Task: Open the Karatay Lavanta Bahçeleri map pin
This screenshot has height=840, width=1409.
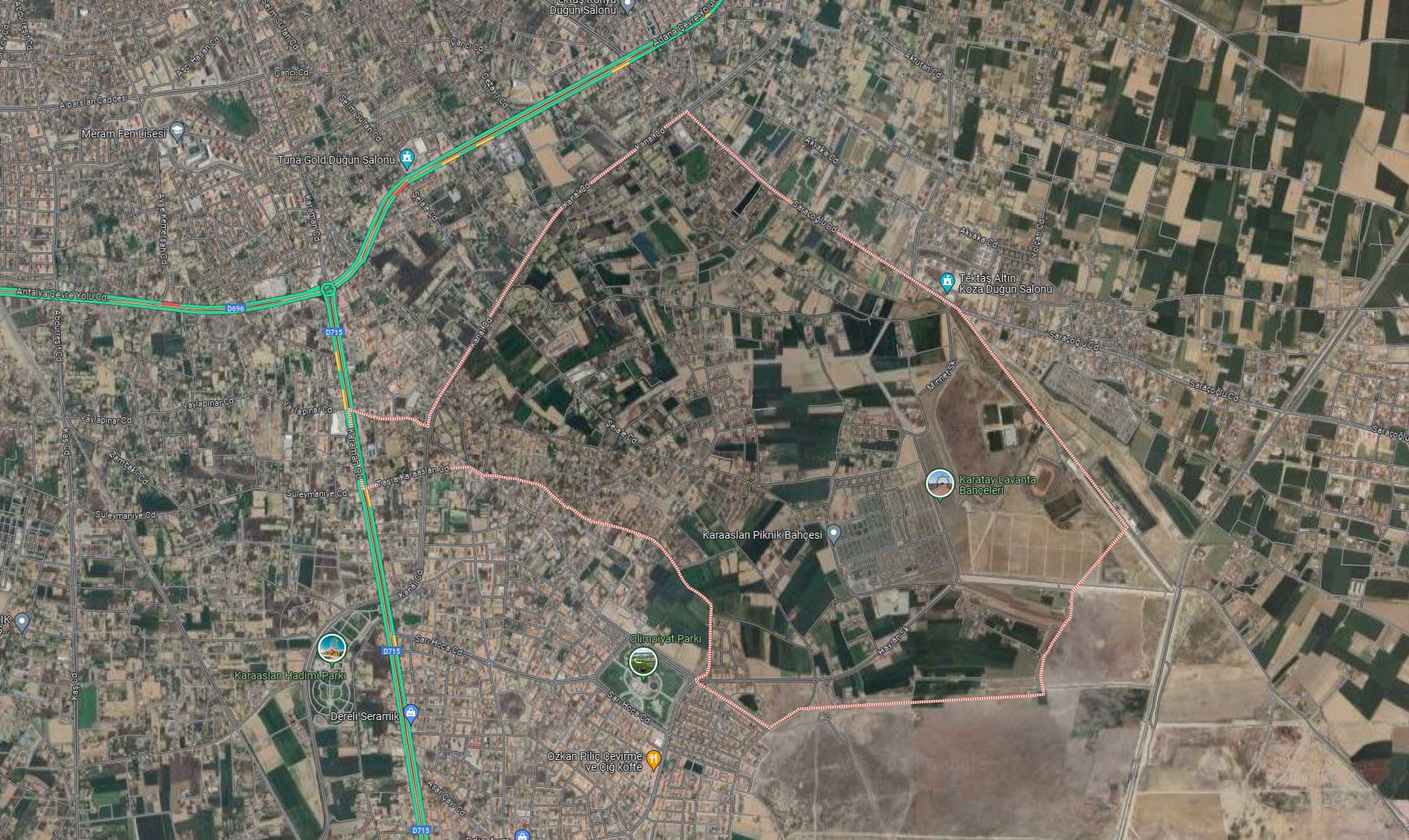Action: [x=939, y=484]
